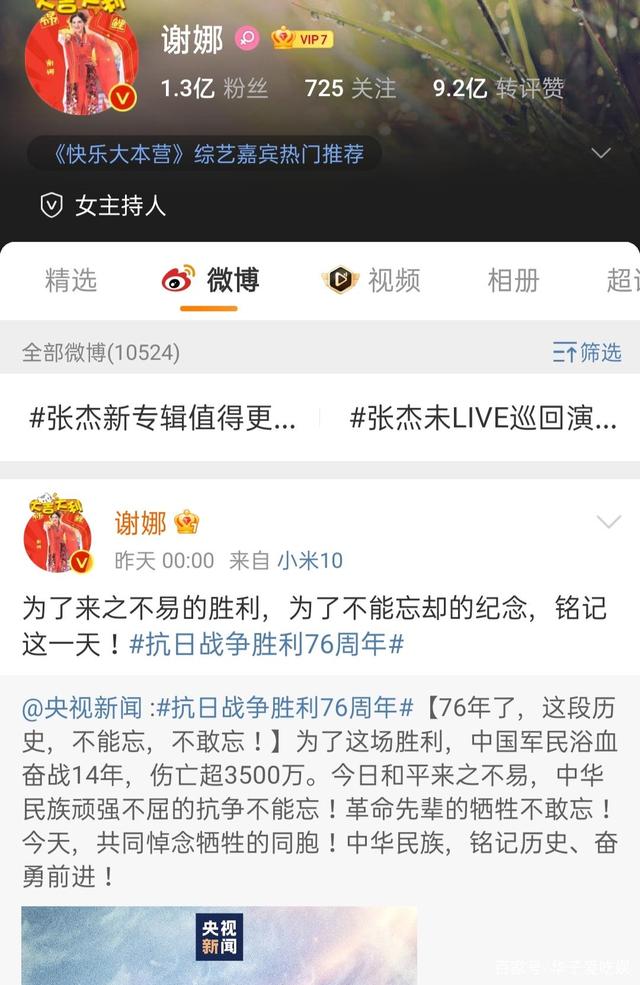Open #抗日战争胜利76周年# hashtag in 谢娜's post text

coord(266,645)
